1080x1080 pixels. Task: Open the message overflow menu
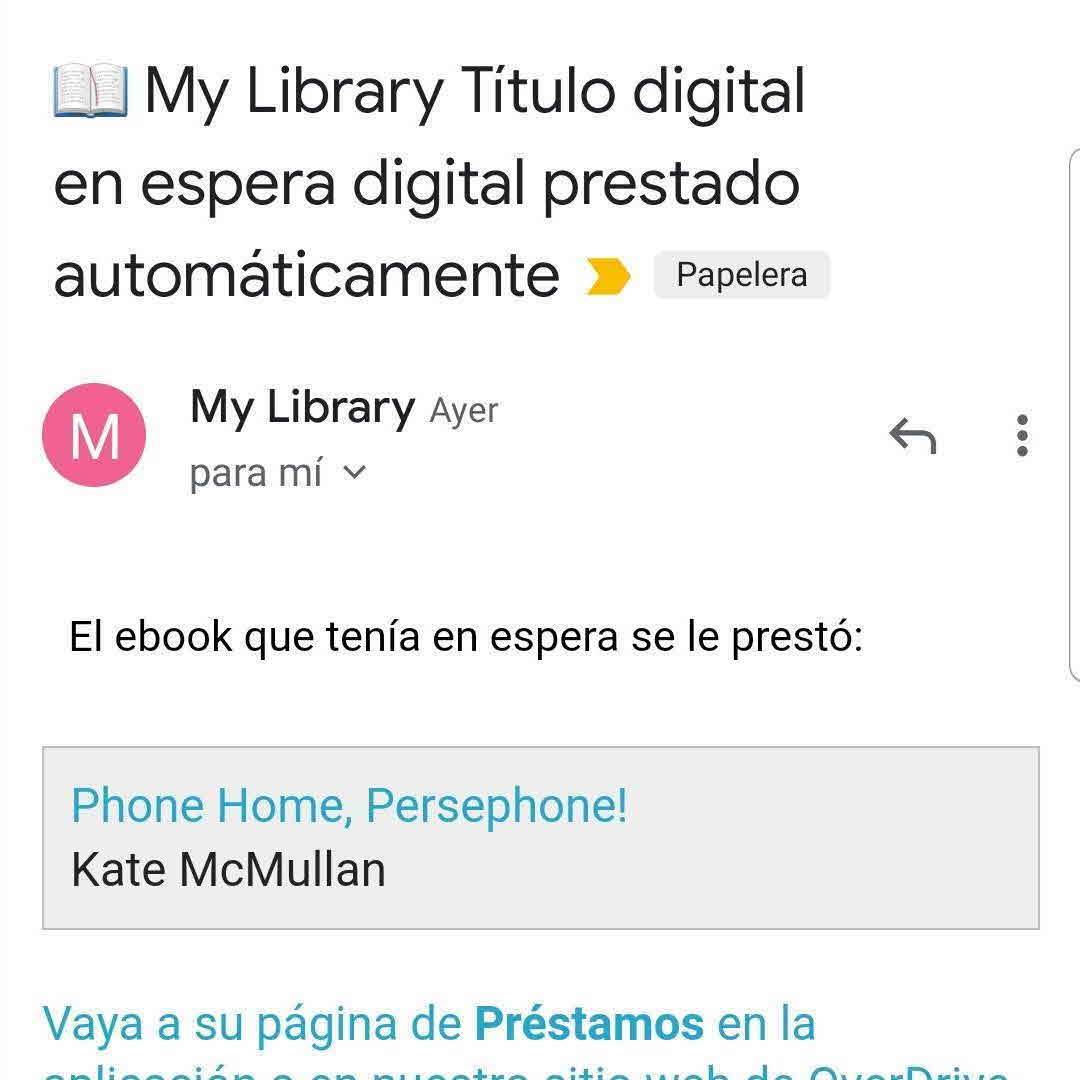tap(1021, 436)
